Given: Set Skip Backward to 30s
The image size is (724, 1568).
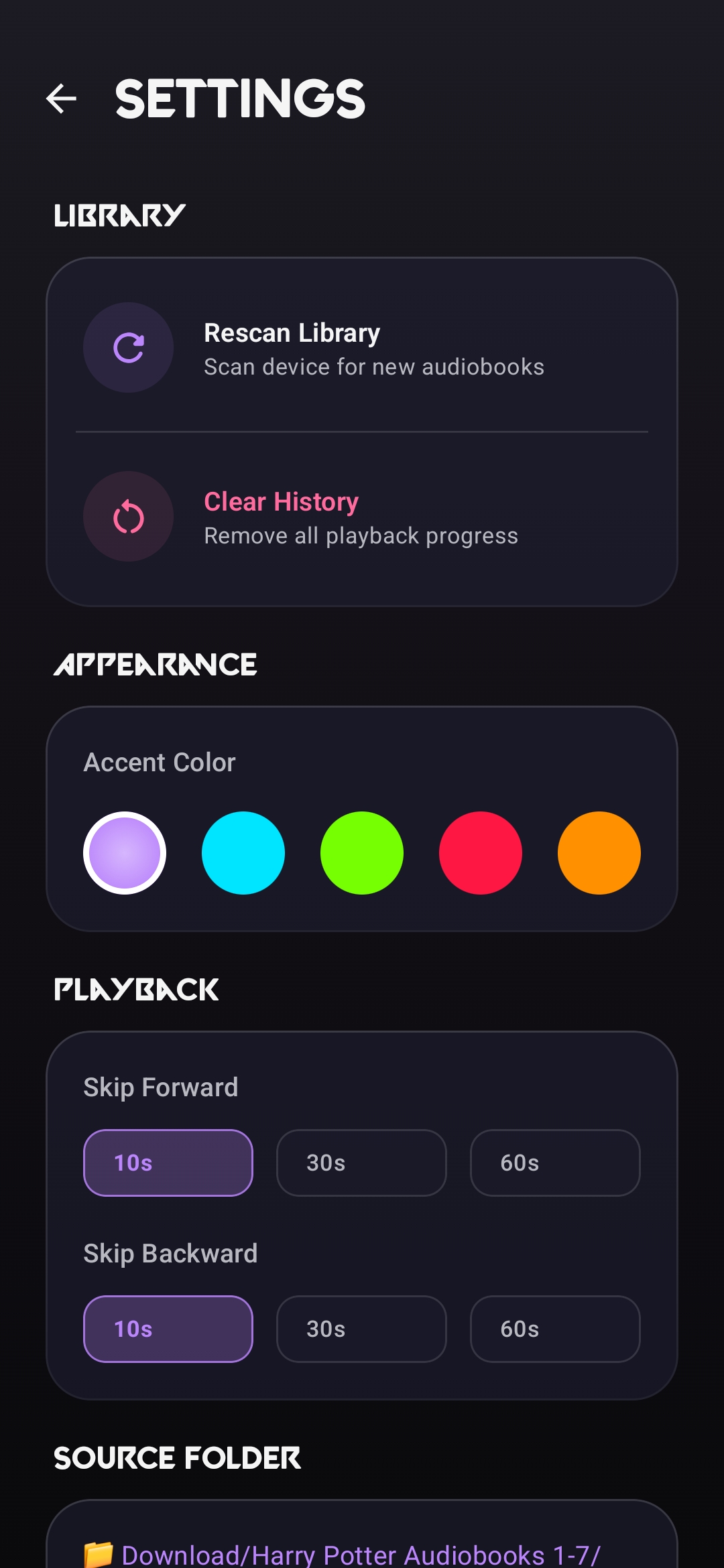Looking at the screenshot, I should click(361, 1329).
